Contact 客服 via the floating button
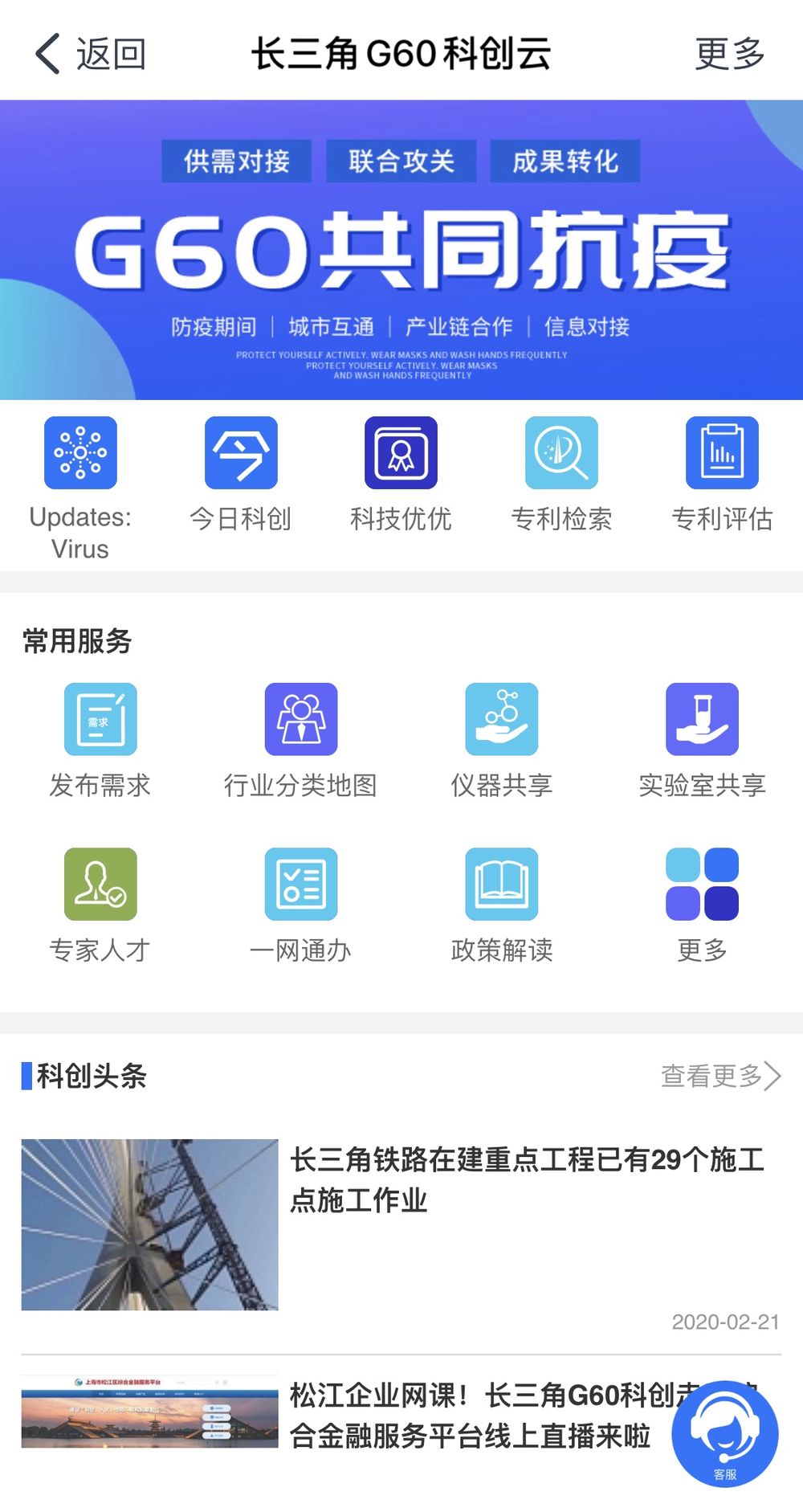The image size is (803, 1512). pos(724,1434)
